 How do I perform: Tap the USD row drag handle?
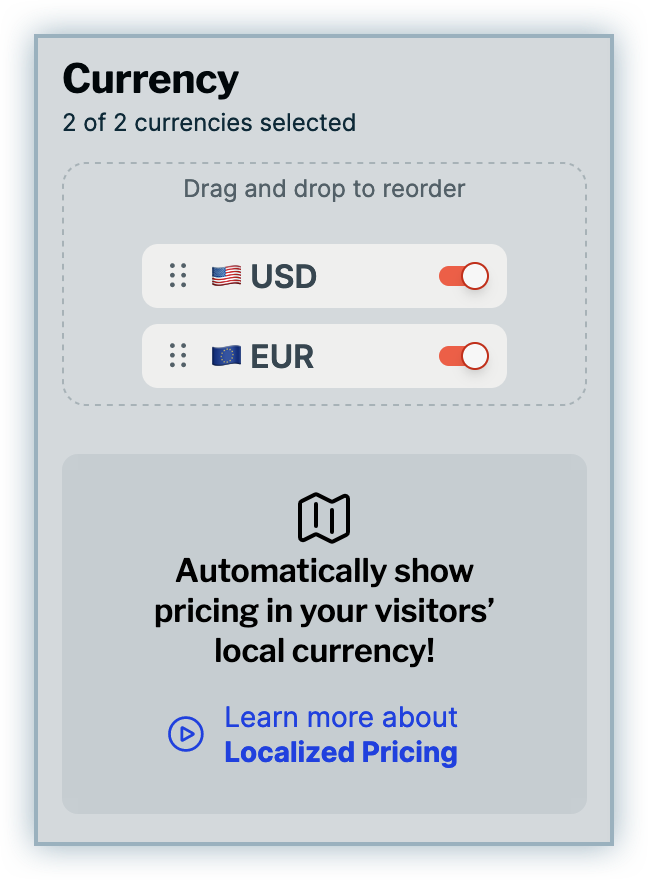coord(178,276)
